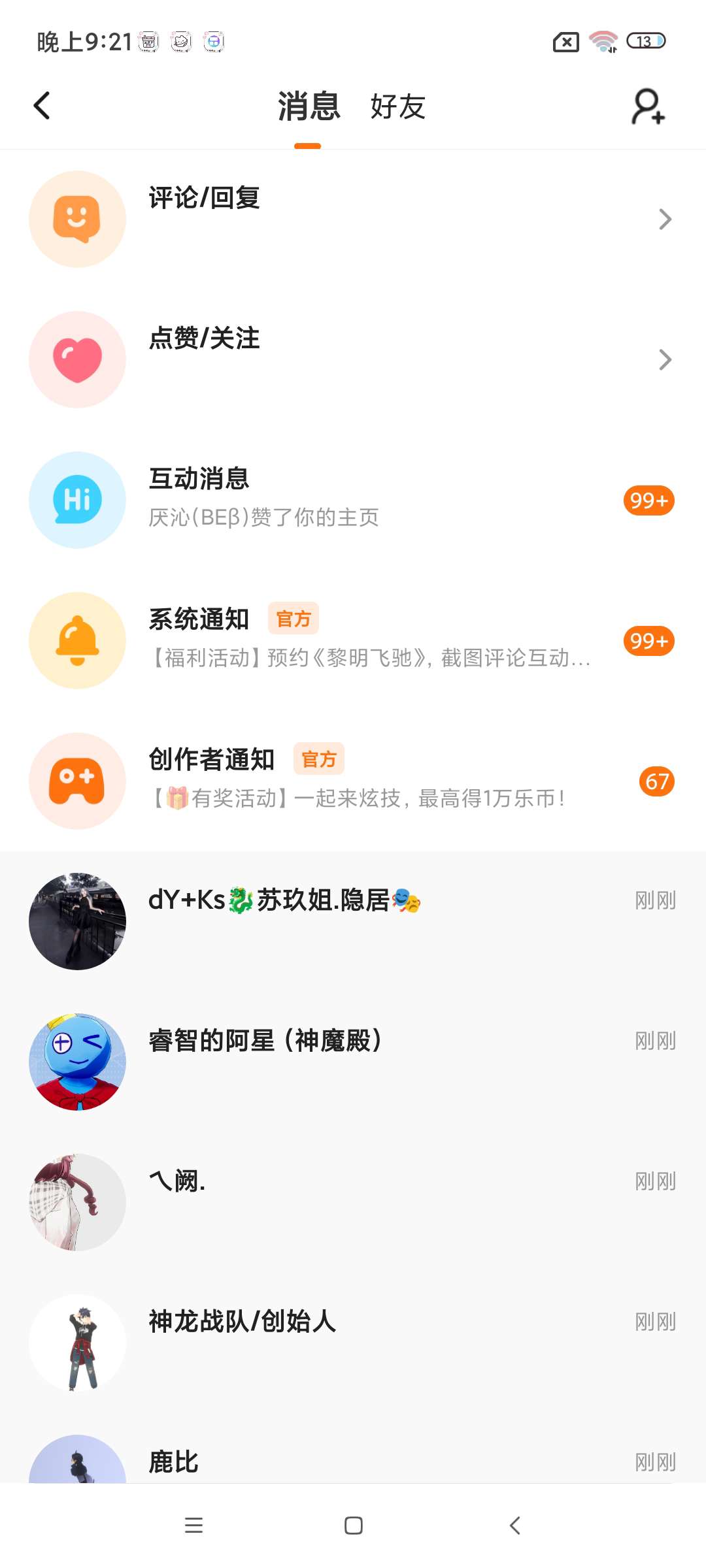Open the chat with dY+Ks苏玖姐.隐居
Viewport: 706px width, 1568px height.
353,921
